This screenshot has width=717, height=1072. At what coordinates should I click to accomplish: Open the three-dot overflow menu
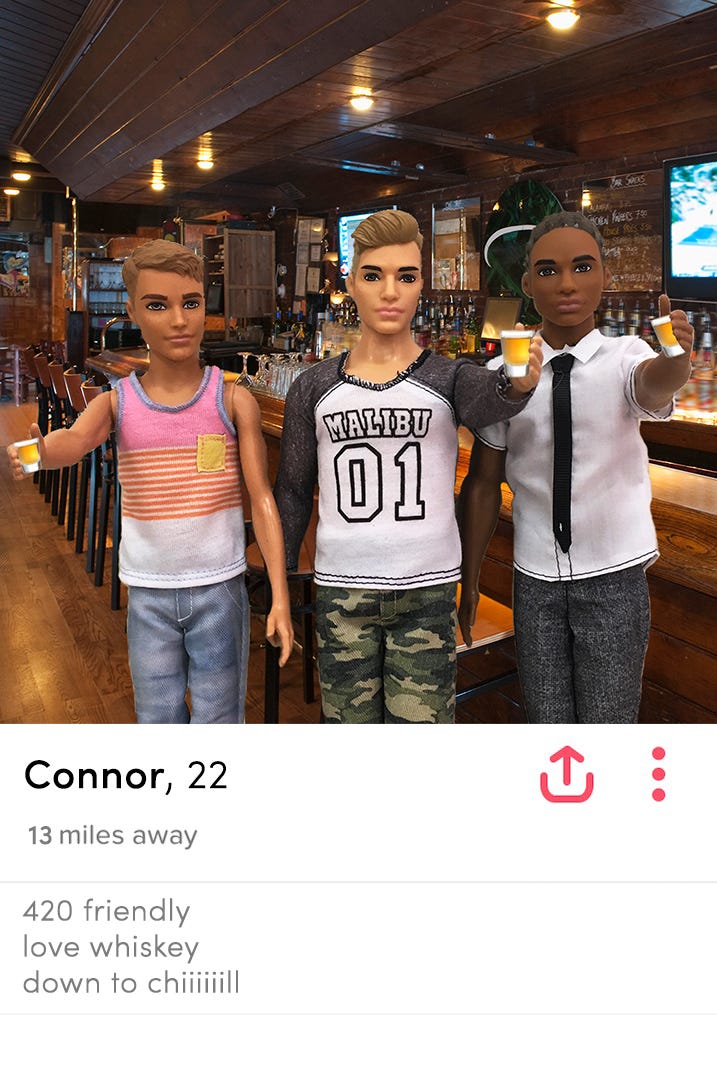658,774
